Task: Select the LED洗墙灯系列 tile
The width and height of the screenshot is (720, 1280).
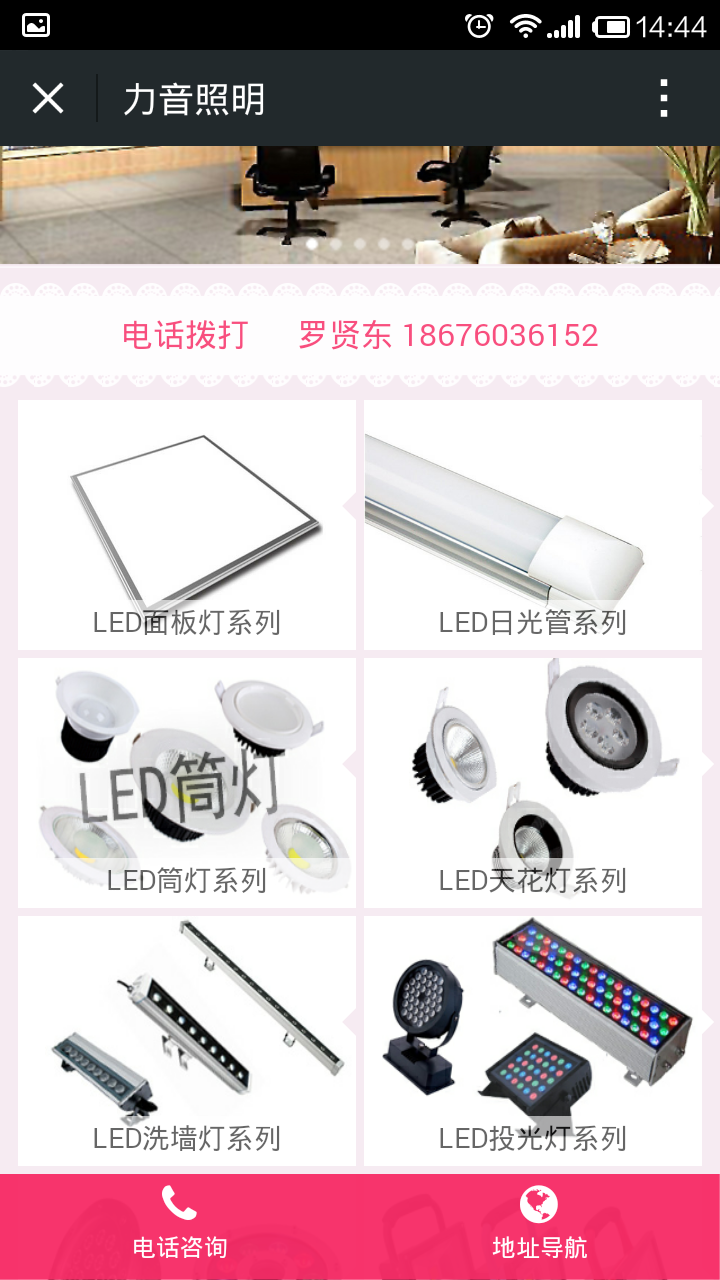Action: coord(187,1040)
